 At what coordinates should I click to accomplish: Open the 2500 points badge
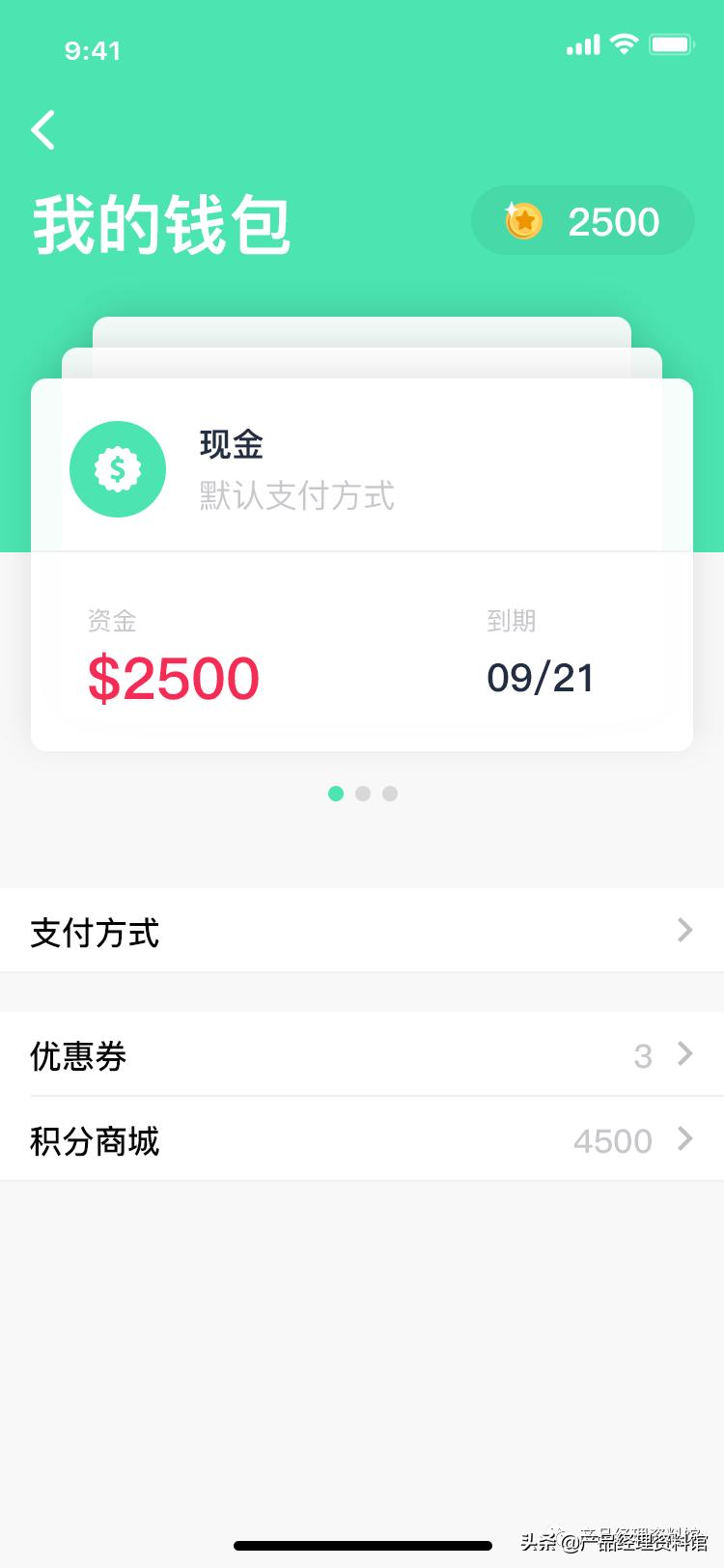click(x=582, y=220)
